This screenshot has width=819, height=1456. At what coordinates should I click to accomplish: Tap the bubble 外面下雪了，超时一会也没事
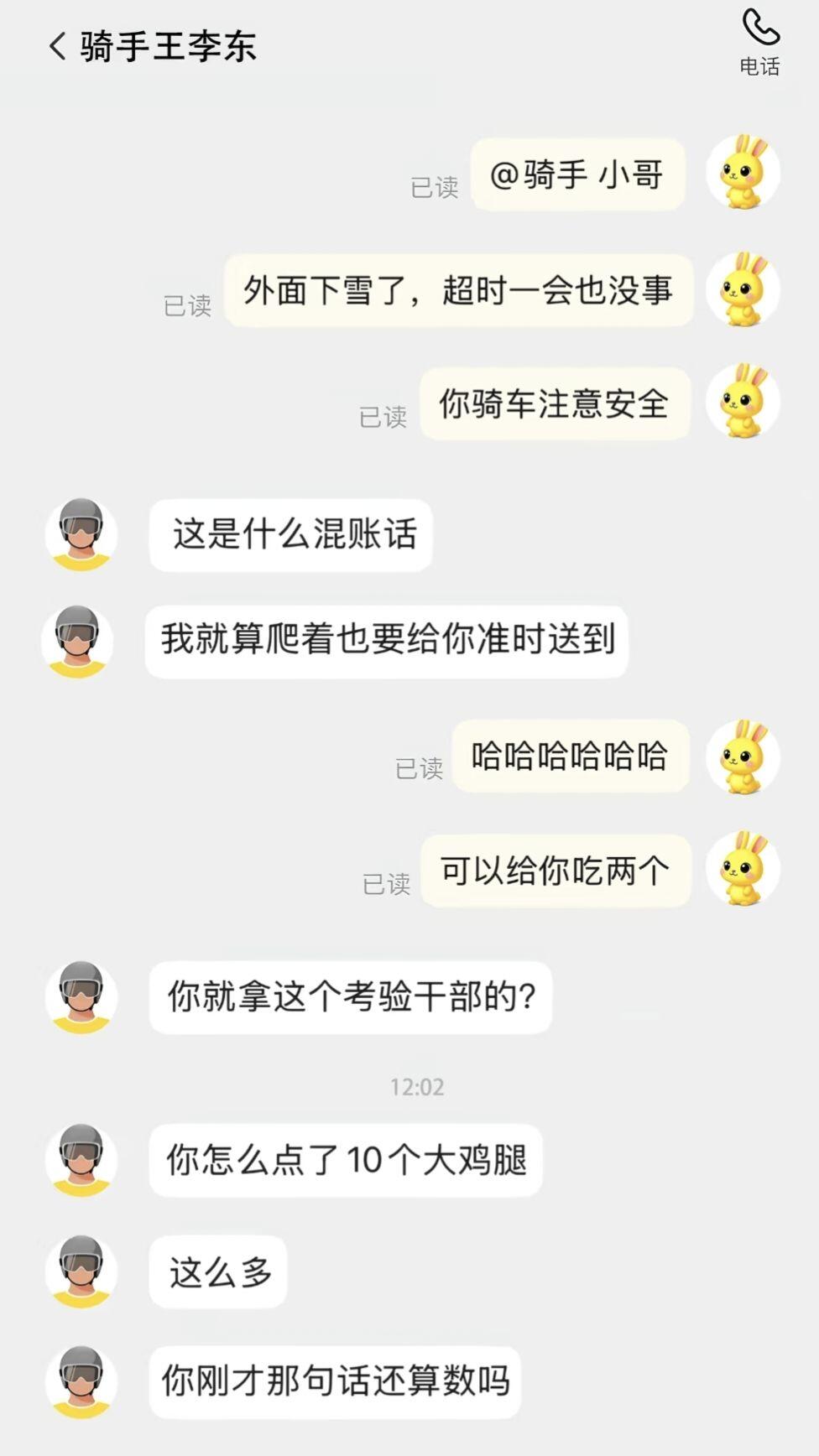click(457, 290)
